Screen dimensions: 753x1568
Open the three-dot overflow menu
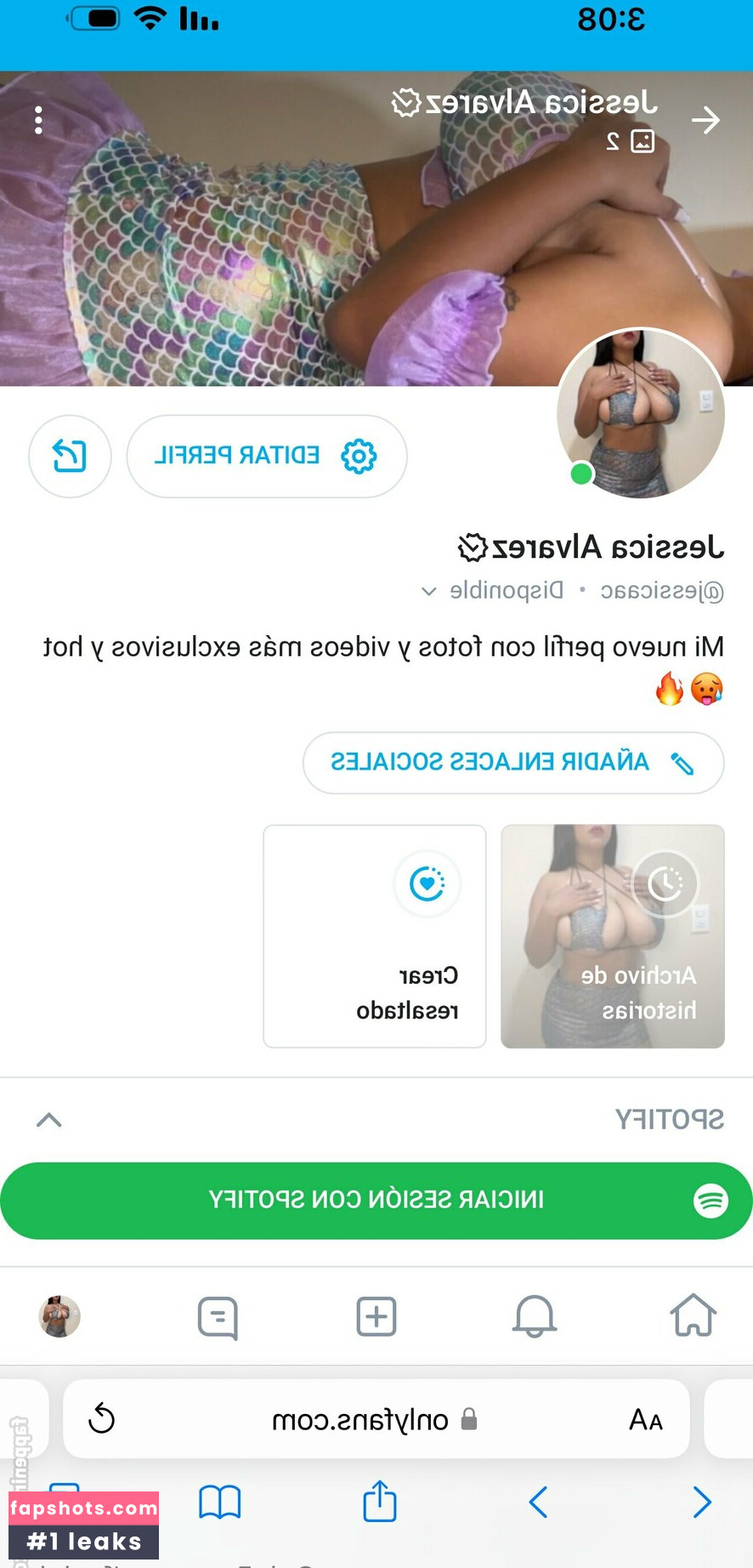click(38, 121)
